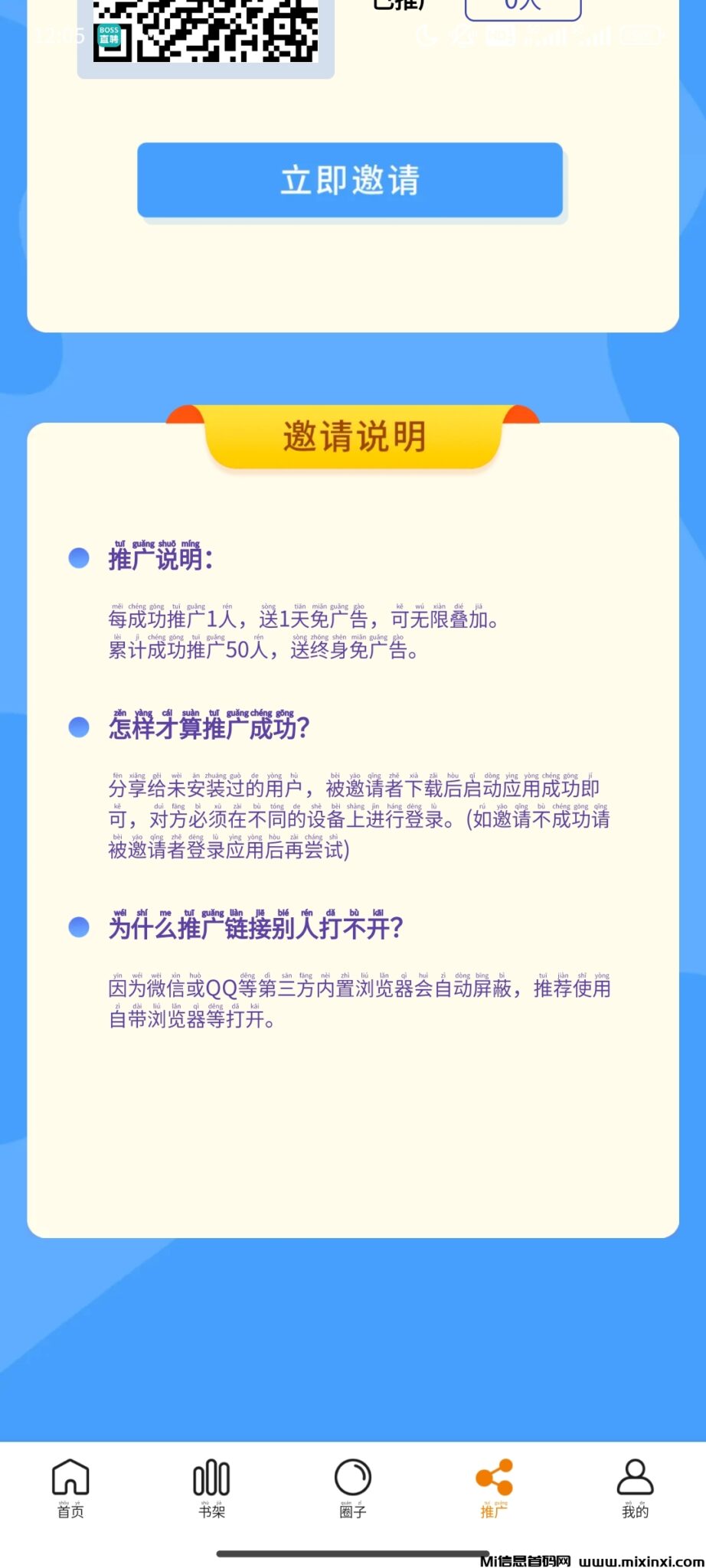Click the 推广说明 section bullet dot

[77, 560]
